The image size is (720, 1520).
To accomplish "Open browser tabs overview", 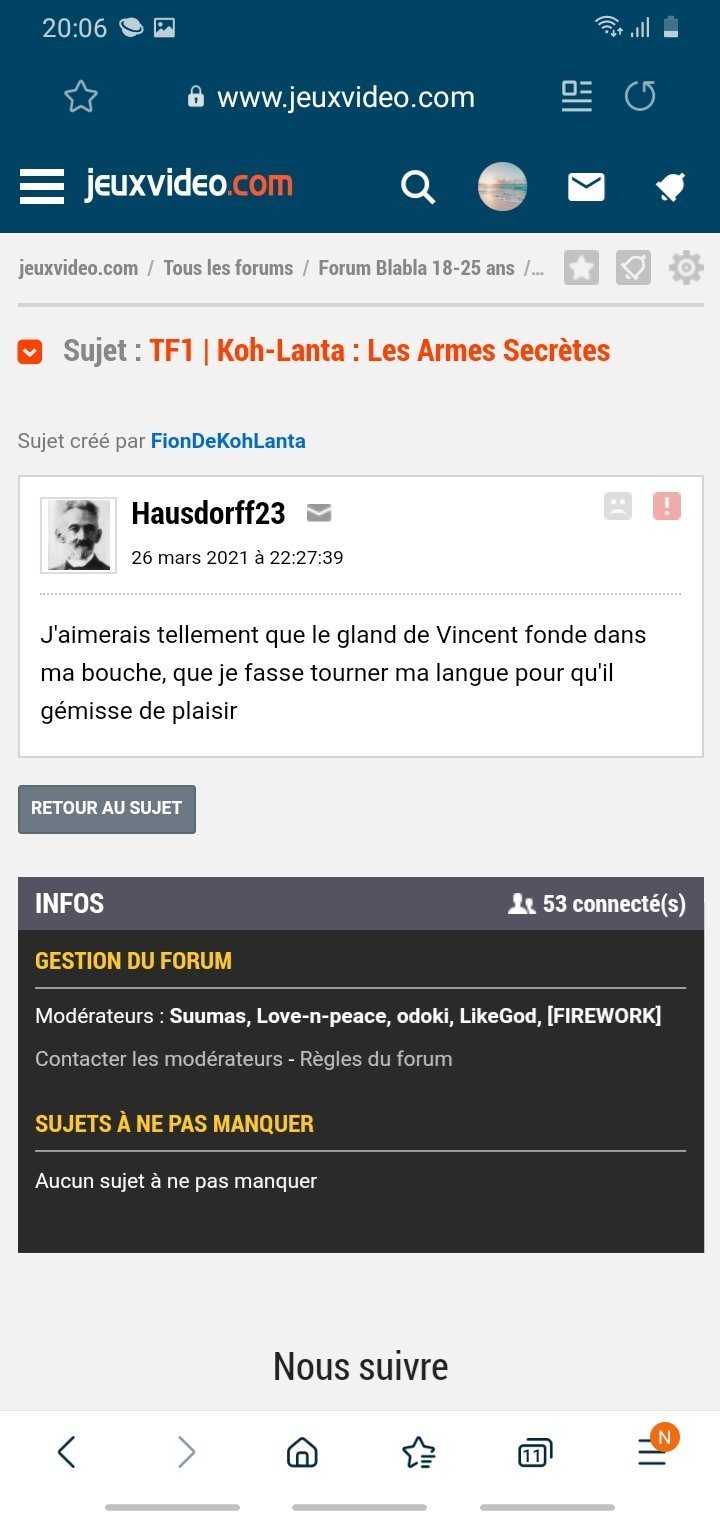I will [x=534, y=1452].
